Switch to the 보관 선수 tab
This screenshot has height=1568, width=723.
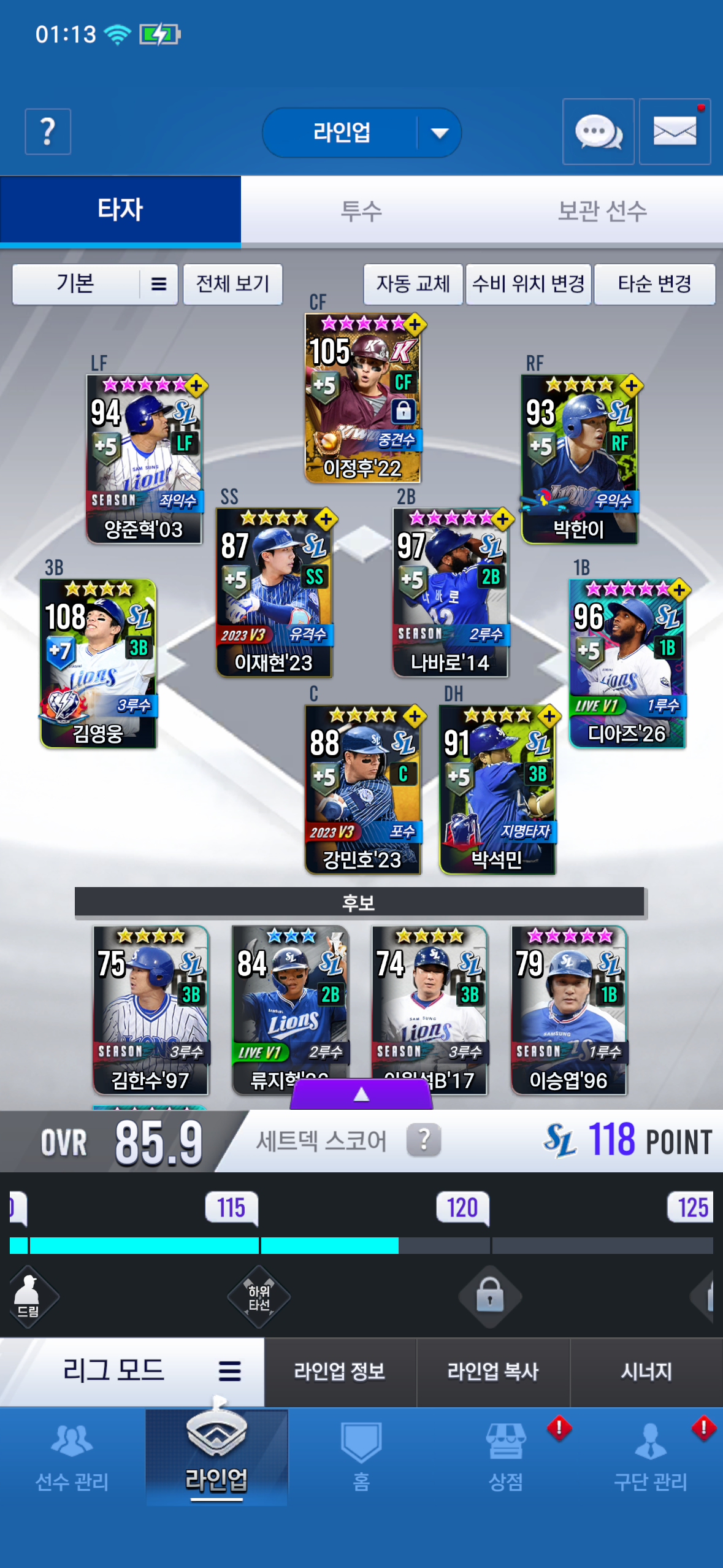point(602,211)
